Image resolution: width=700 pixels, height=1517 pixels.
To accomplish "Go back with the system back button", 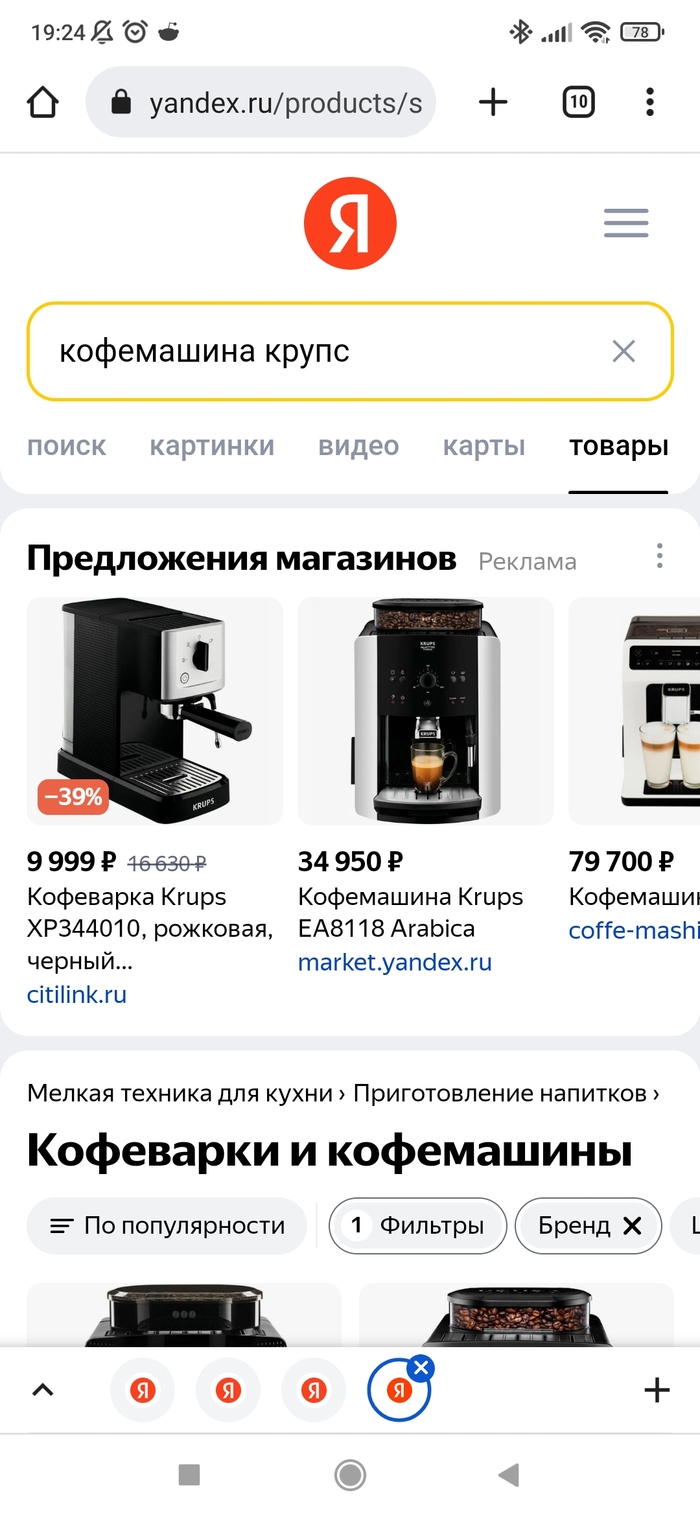I will click(509, 1474).
